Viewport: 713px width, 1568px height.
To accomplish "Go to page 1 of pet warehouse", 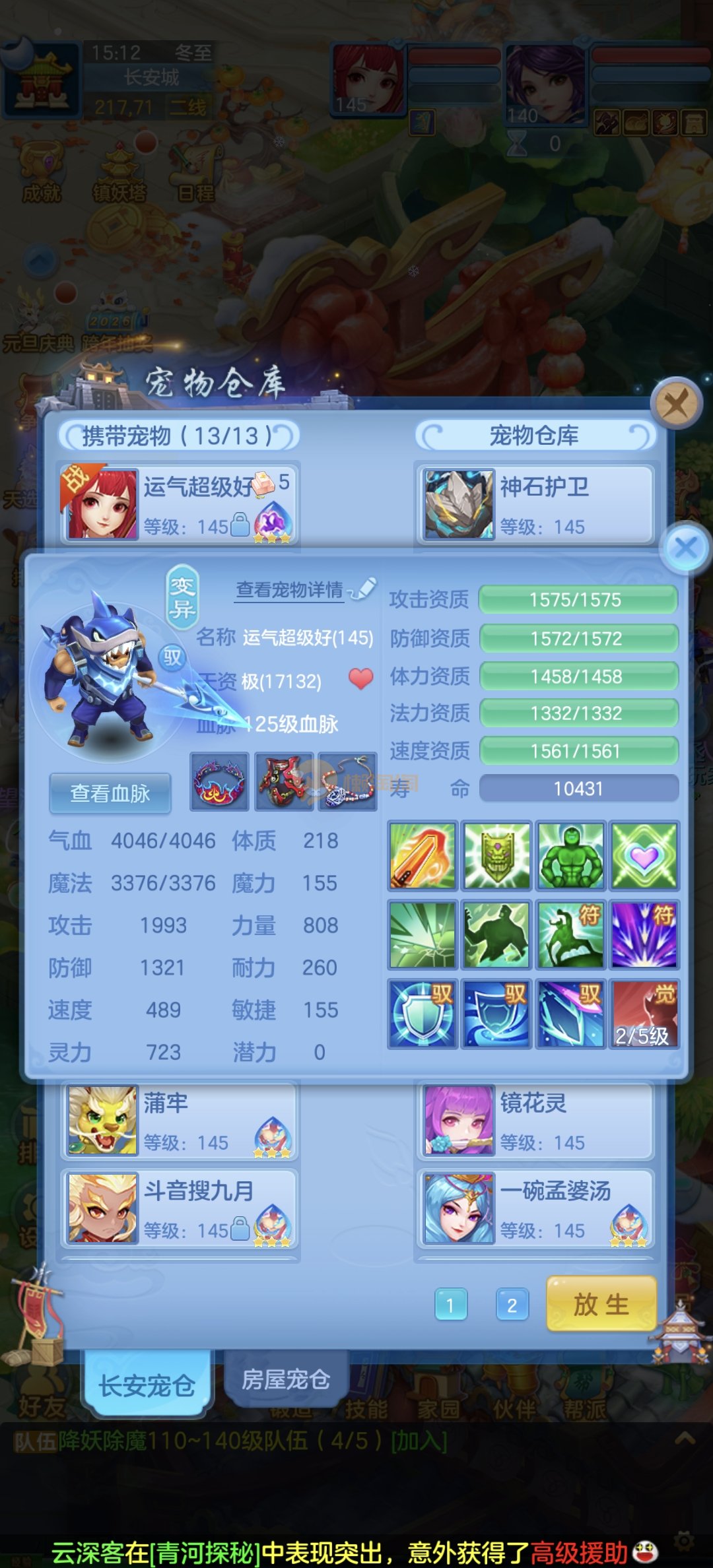I will click(x=451, y=1305).
